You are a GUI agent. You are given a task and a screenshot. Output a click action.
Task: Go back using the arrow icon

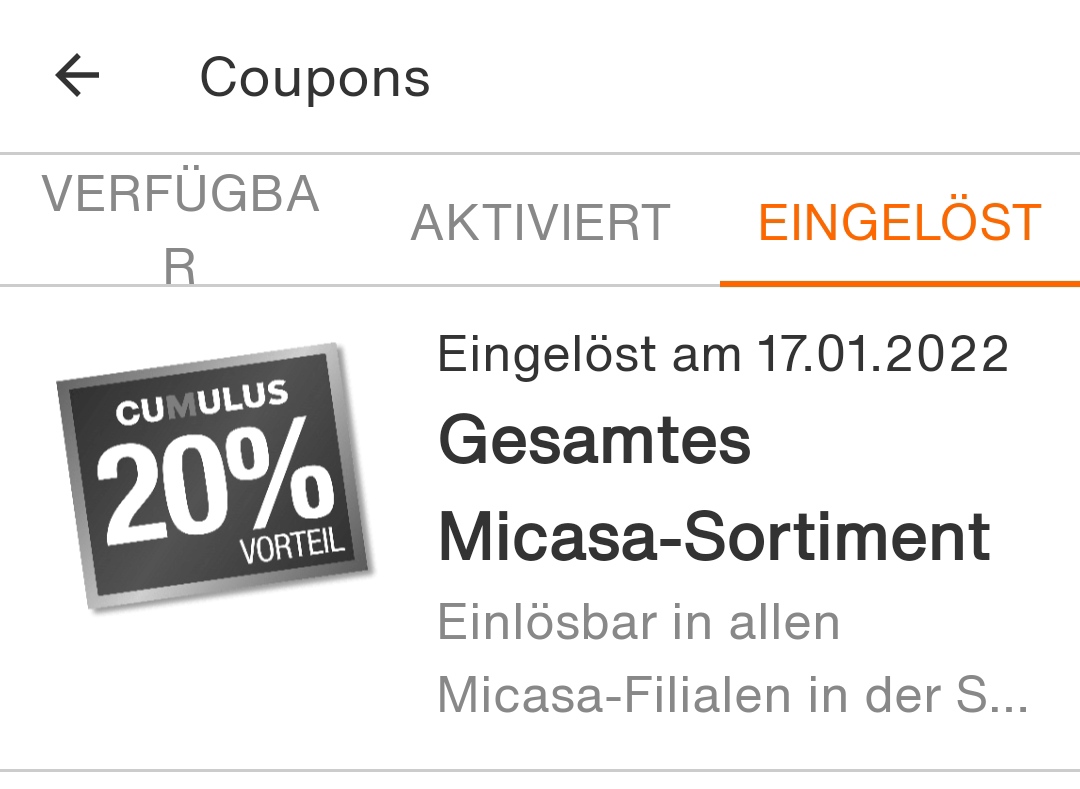tap(78, 76)
